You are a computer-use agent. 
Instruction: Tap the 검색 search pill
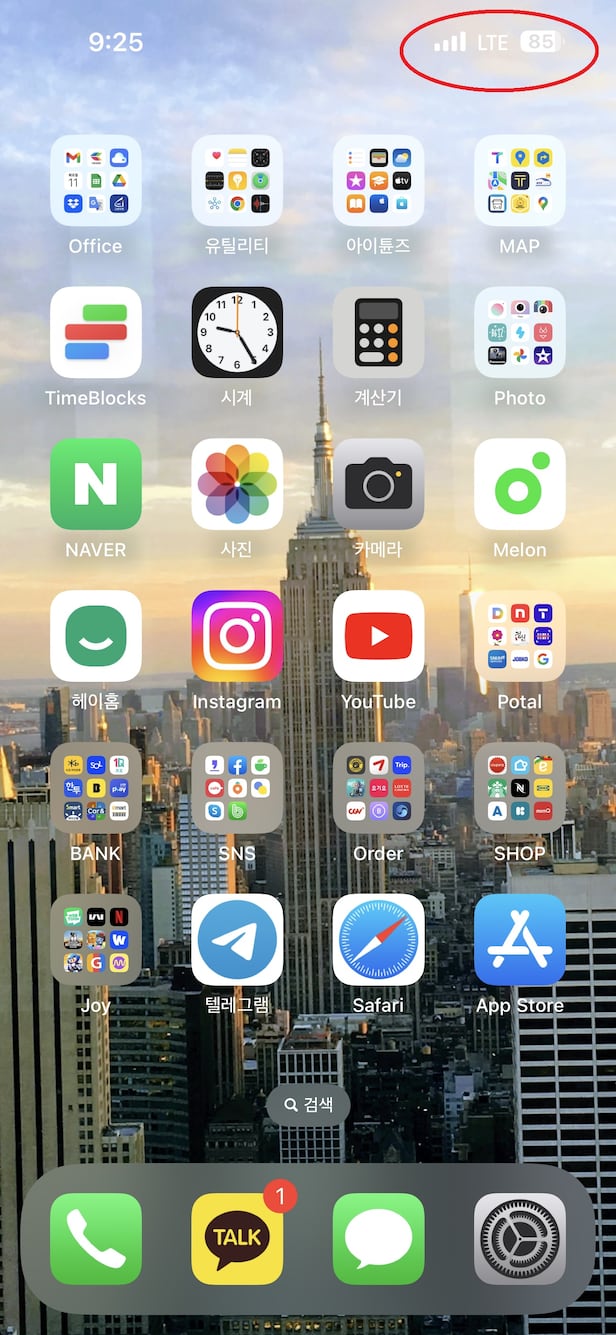tap(308, 1105)
